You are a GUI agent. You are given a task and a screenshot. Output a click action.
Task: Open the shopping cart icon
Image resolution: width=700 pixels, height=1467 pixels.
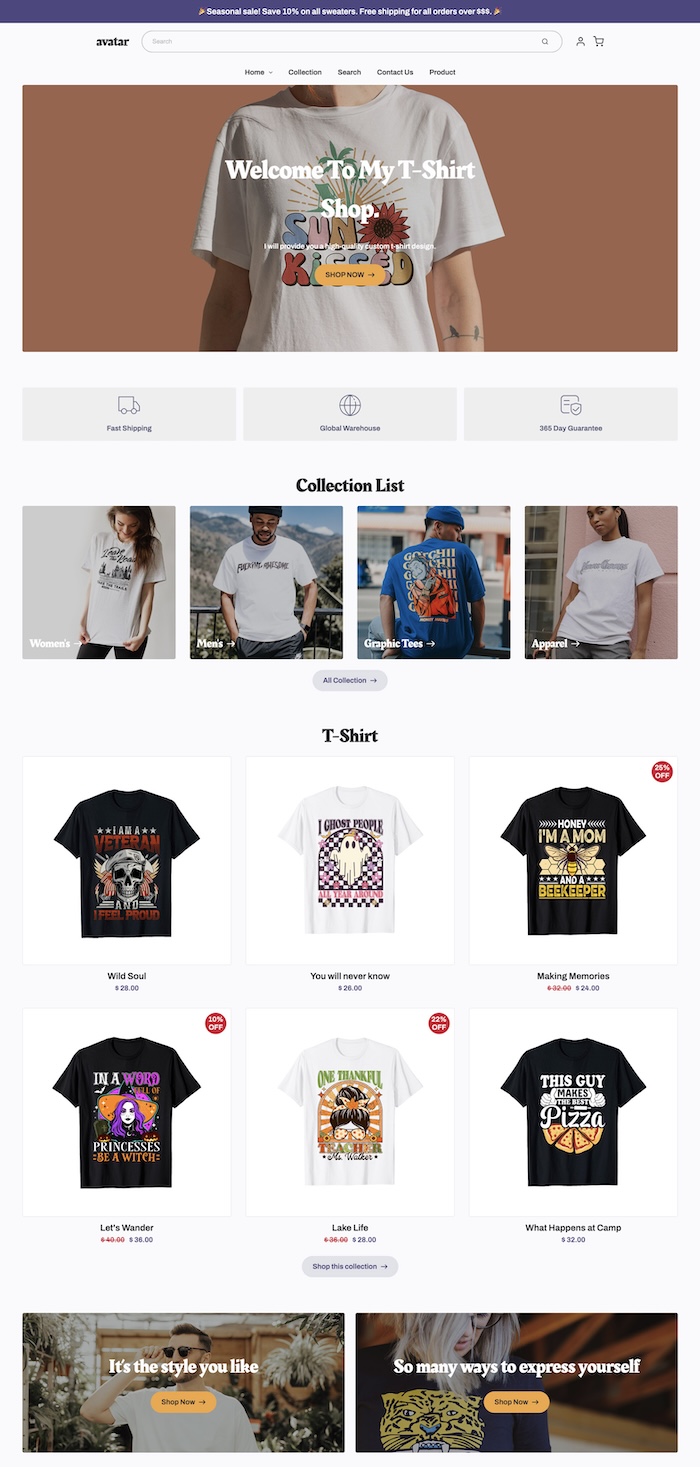click(x=598, y=42)
